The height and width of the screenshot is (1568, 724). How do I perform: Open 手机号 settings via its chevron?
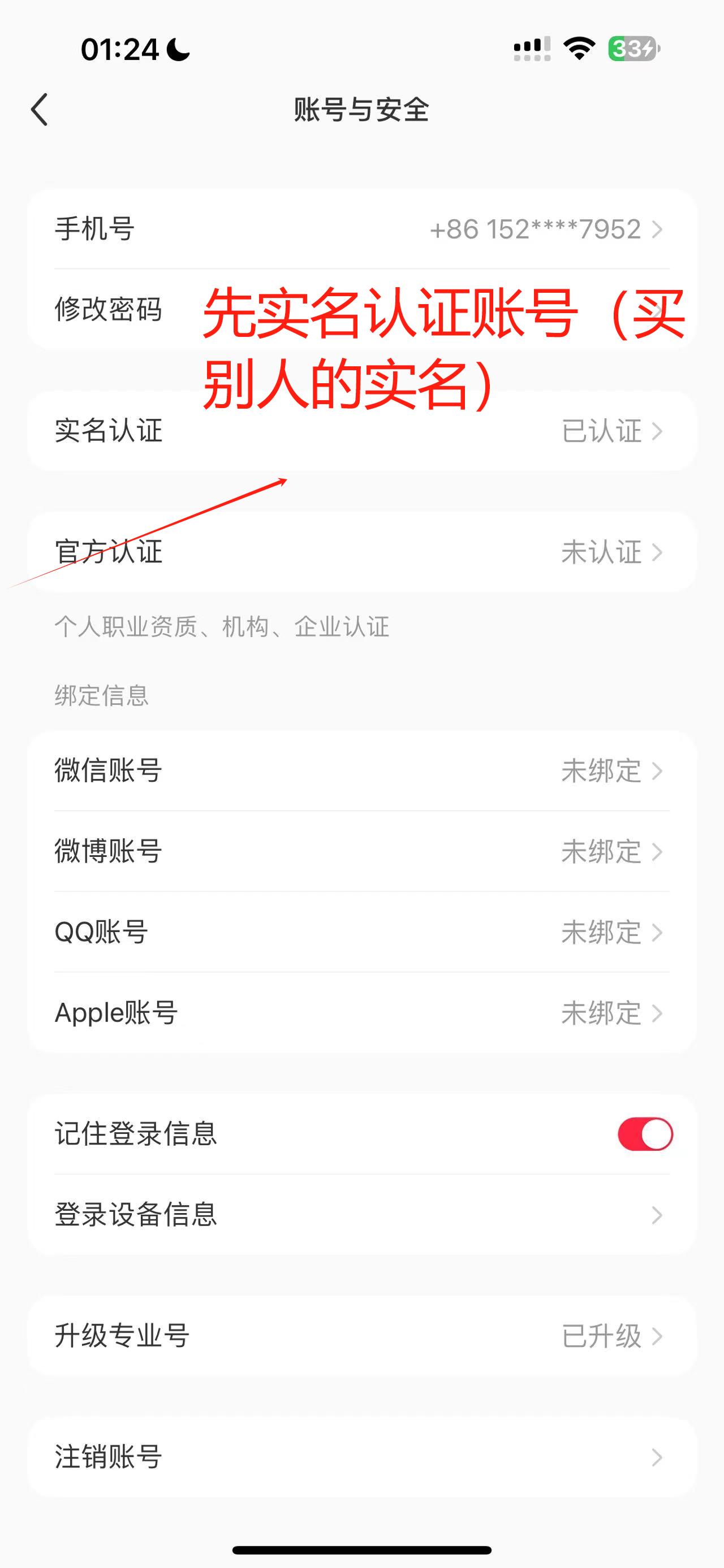[659, 229]
